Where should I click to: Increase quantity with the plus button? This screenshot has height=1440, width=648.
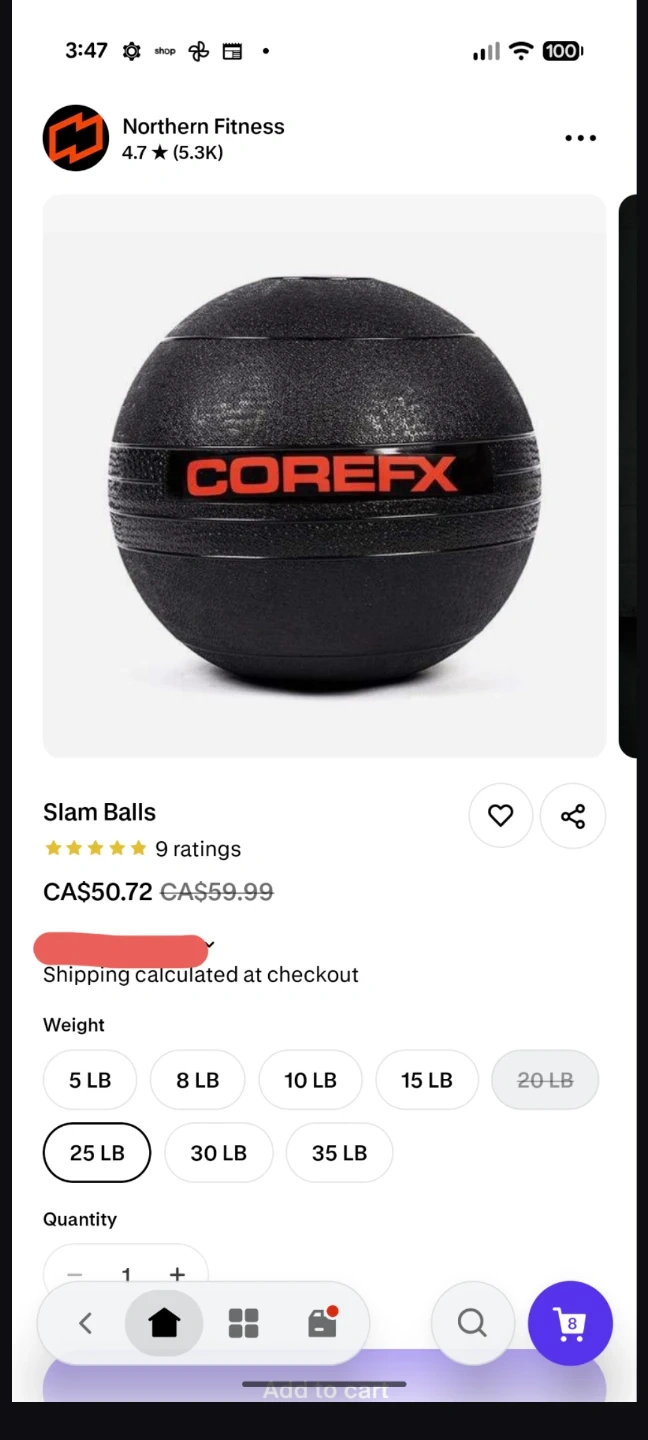click(x=177, y=1274)
